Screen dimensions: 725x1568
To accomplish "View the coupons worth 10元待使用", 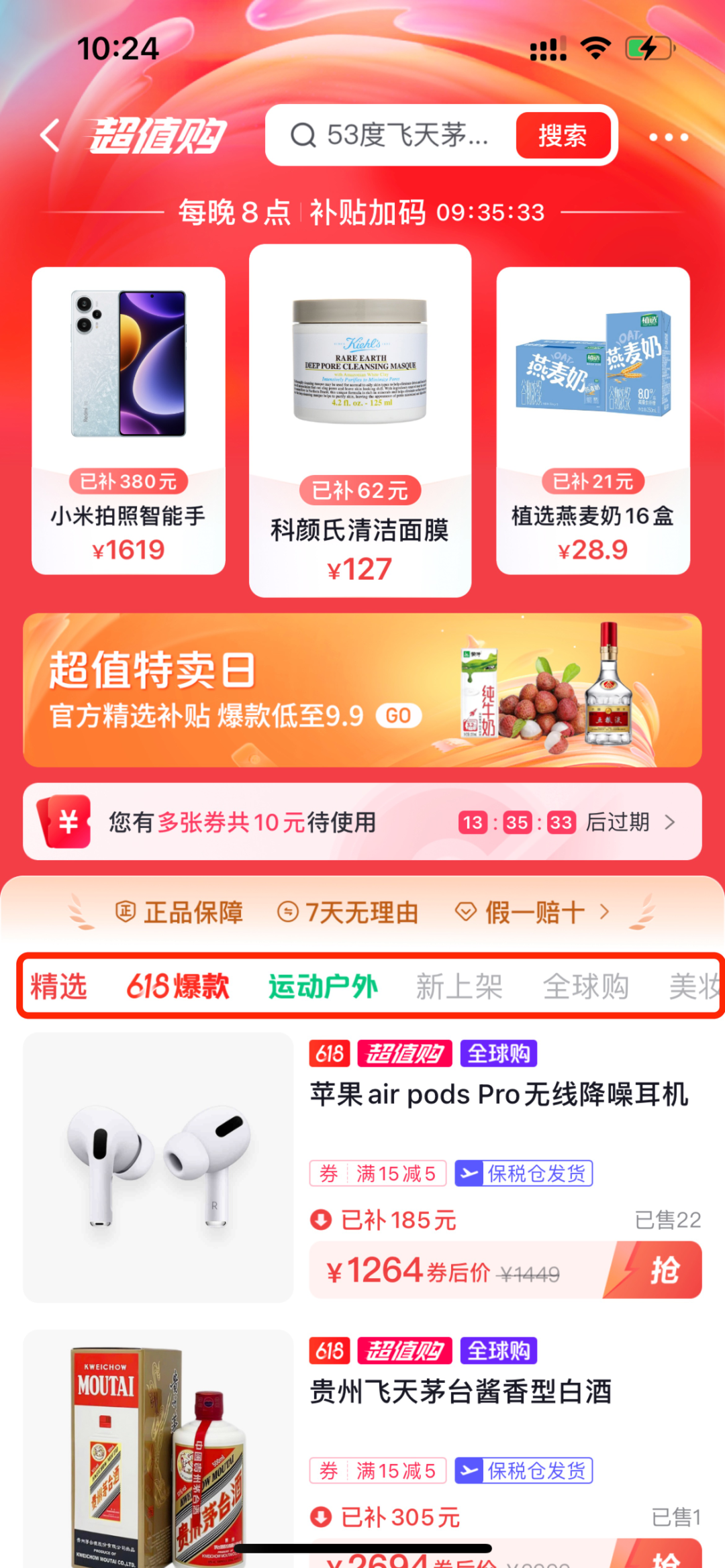I will (362, 822).
